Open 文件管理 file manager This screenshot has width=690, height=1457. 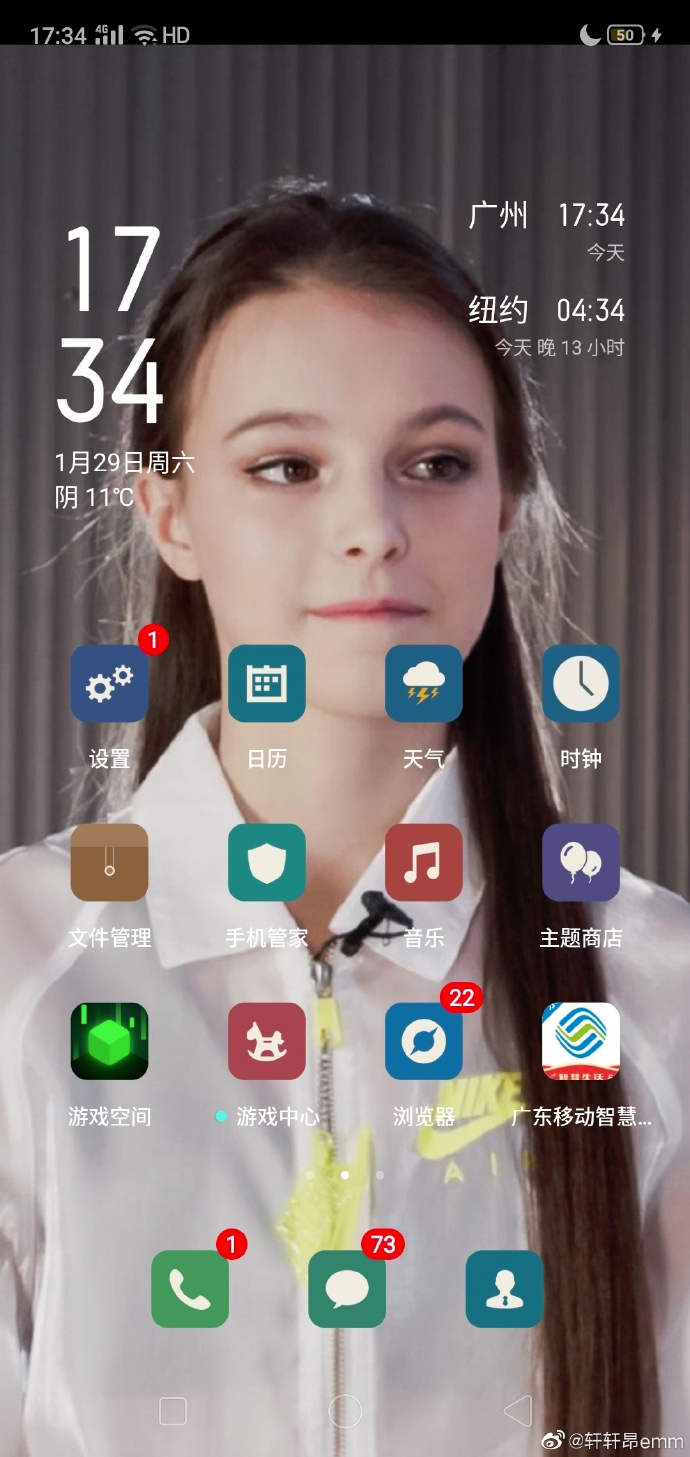[x=109, y=863]
